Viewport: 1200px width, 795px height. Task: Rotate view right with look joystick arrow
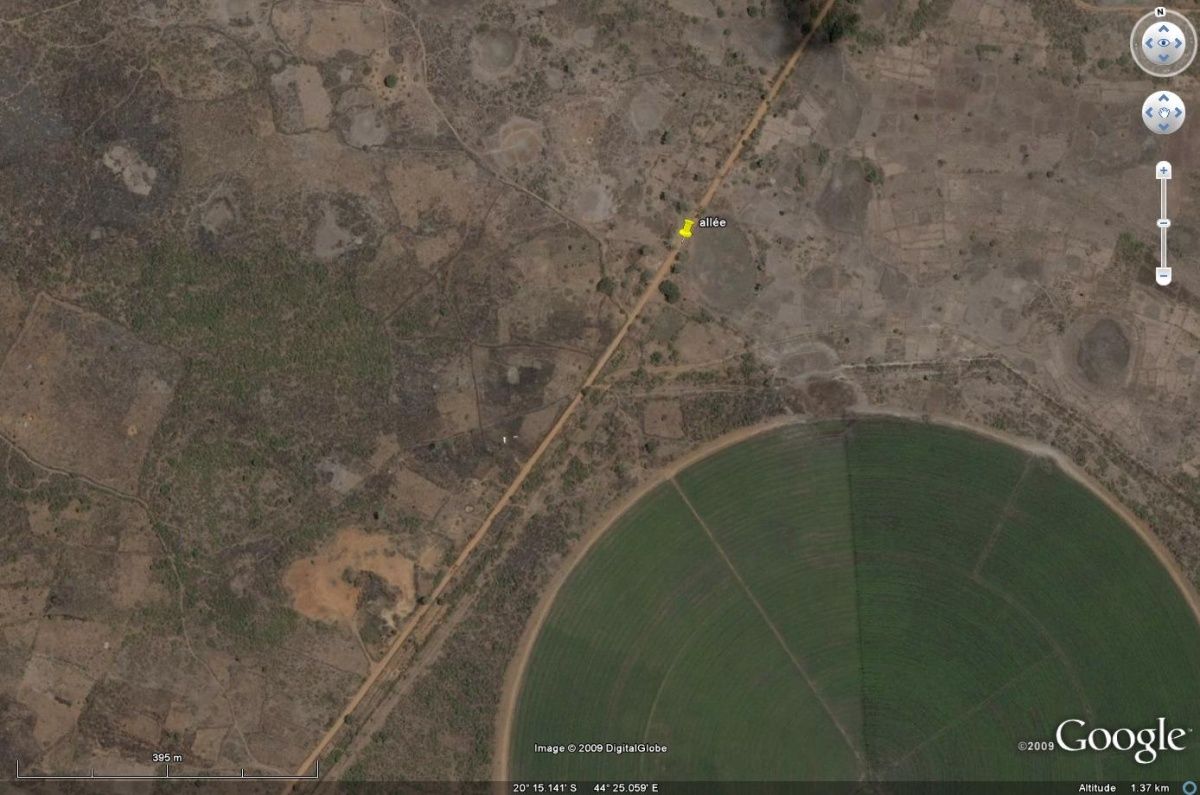point(1178,44)
